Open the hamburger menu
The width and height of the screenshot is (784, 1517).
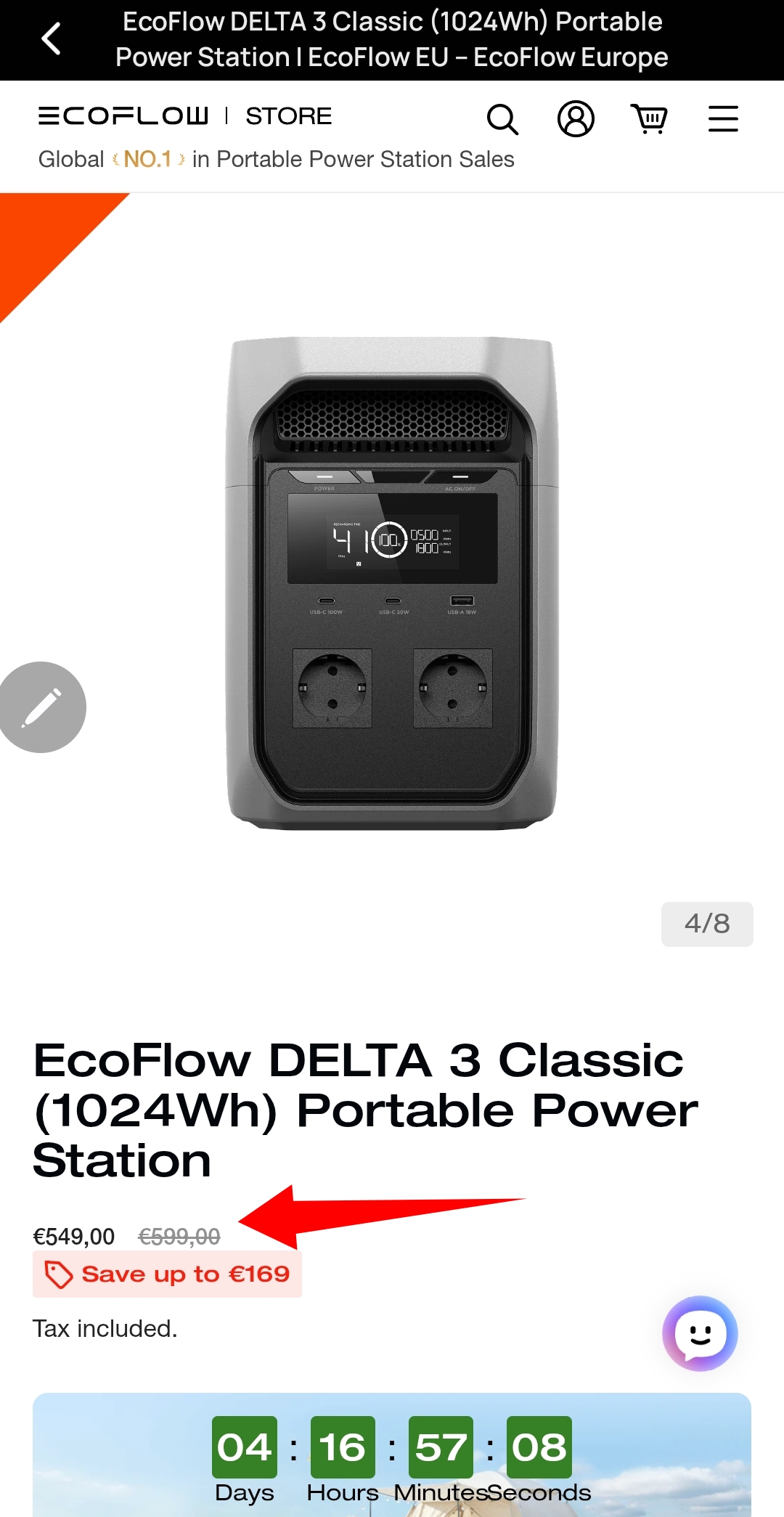coord(723,119)
